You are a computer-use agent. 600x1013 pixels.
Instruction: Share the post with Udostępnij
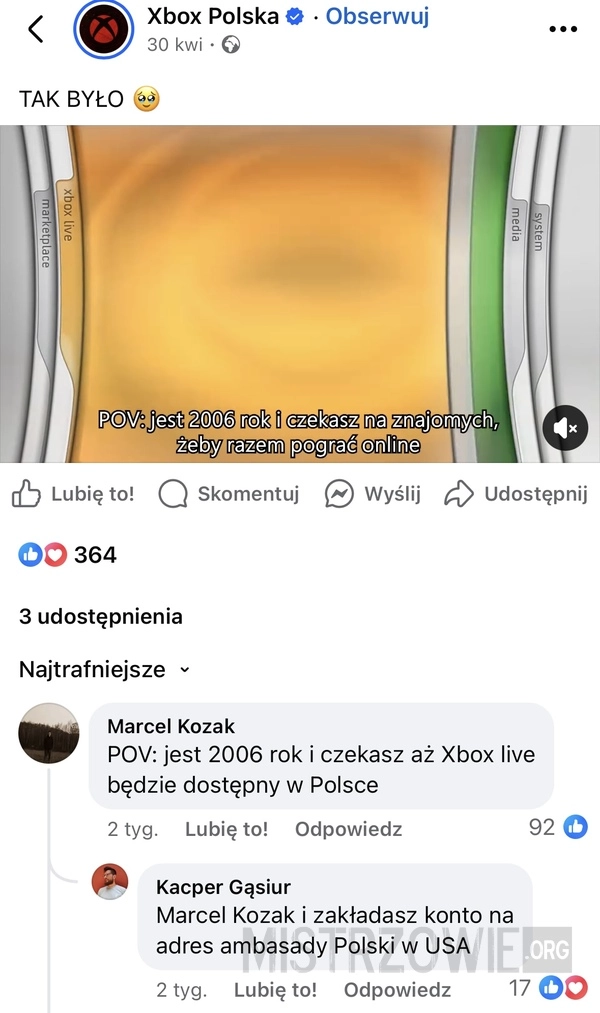[516, 494]
